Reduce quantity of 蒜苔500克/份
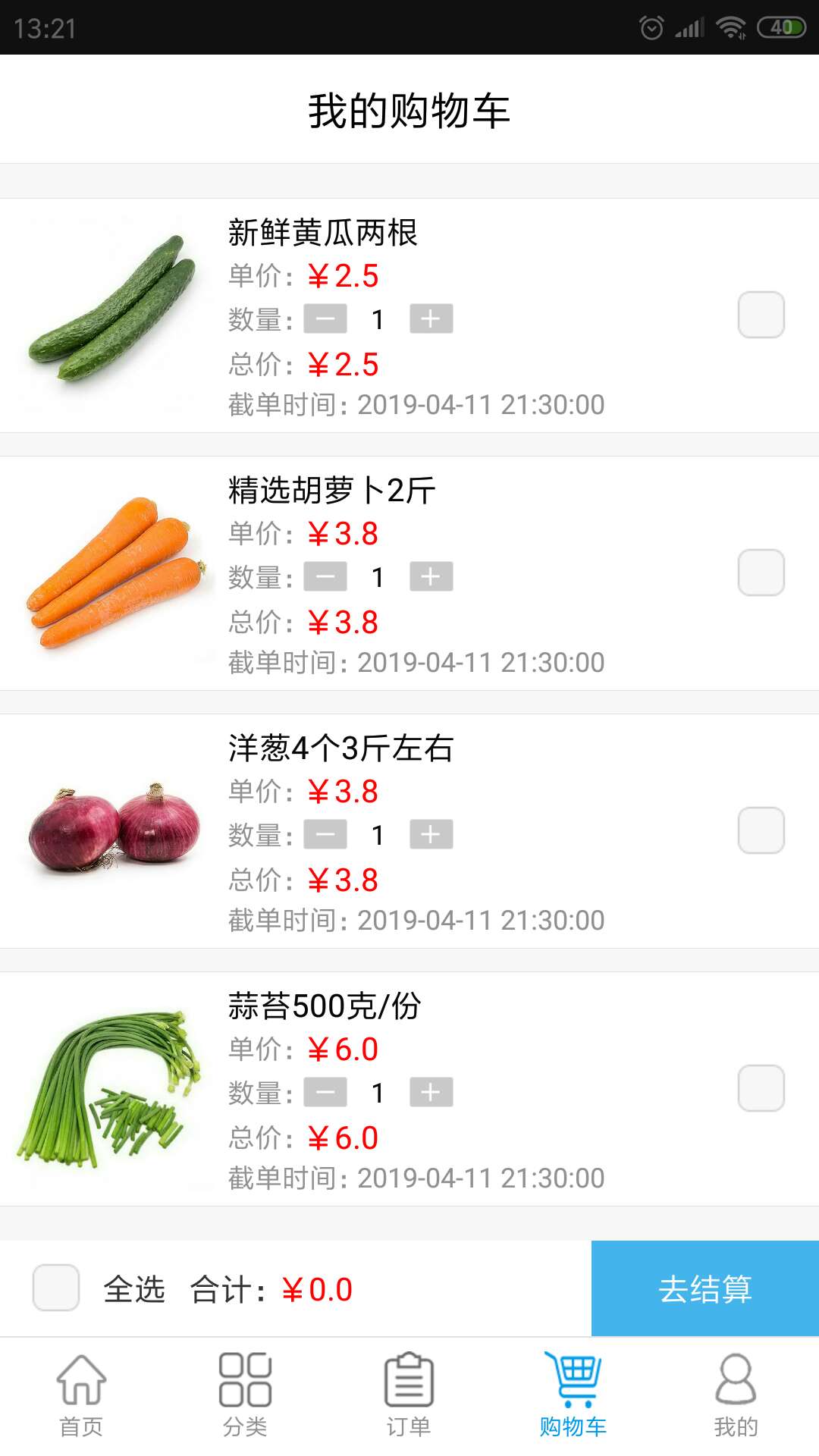The height and width of the screenshot is (1456, 819). point(325,1093)
